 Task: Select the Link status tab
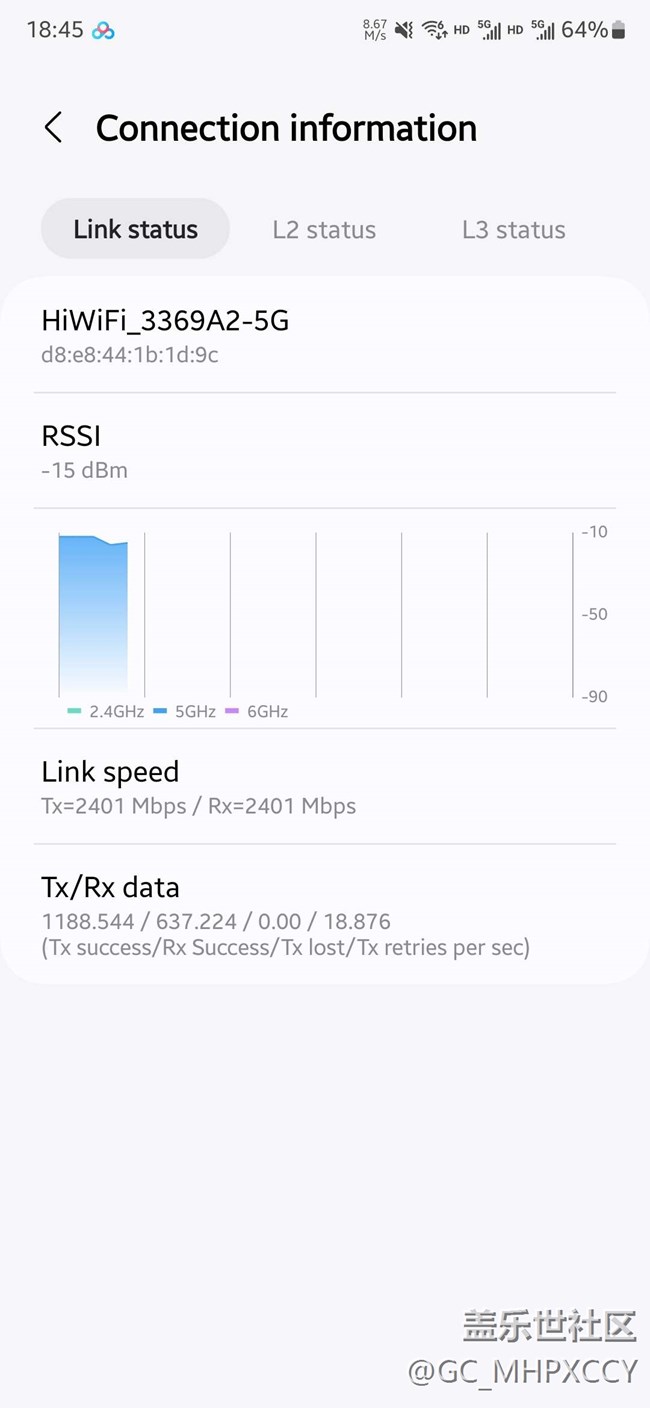(135, 229)
